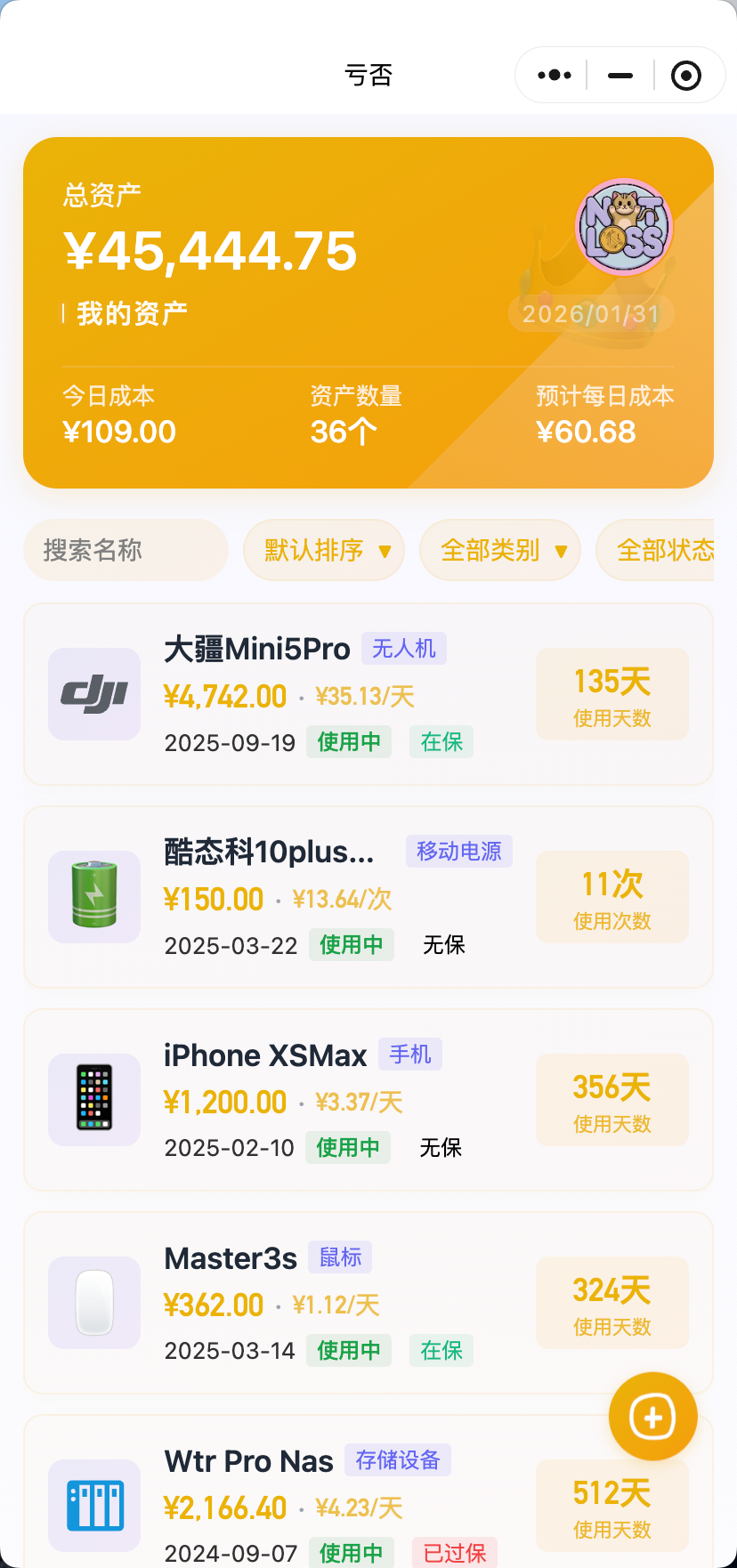
Task: Click the 无保 label on the 酷态科10plus row
Action: pos(442,945)
